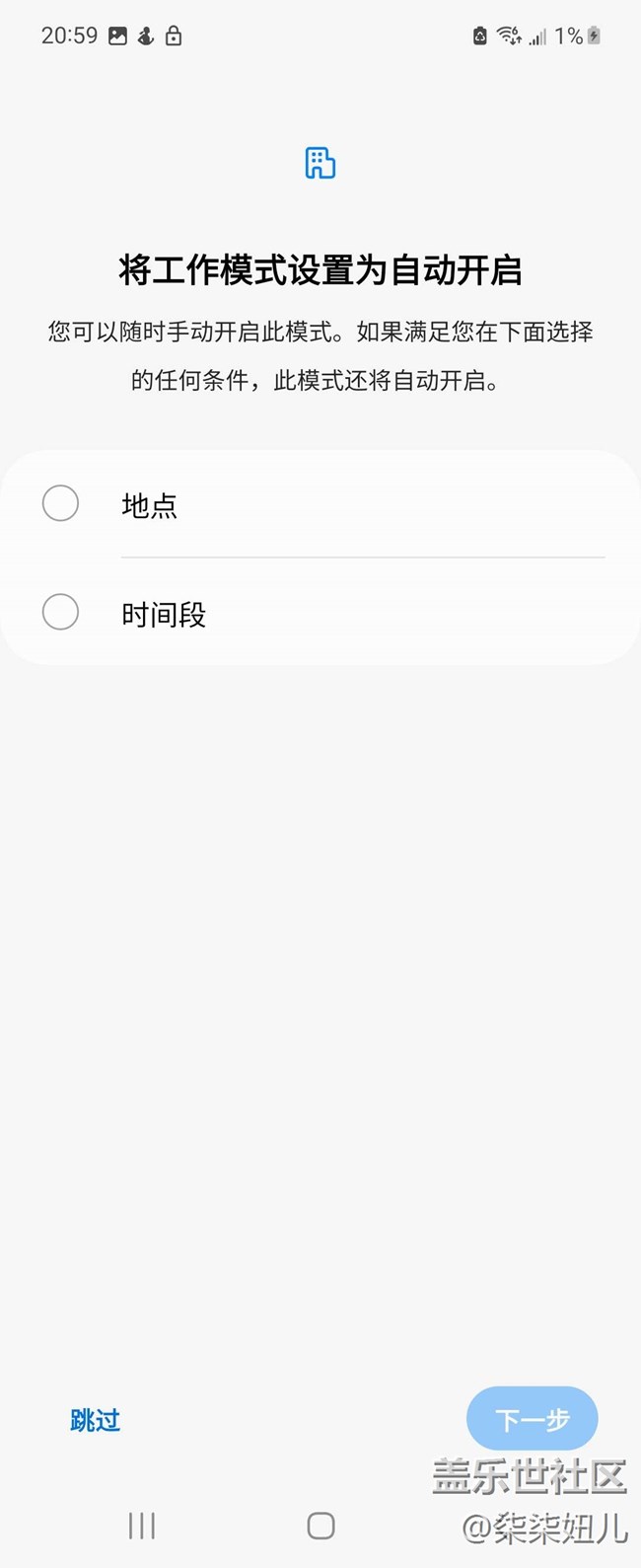Image resolution: width=641 pixels, height=1568 pixels.
Task: Tap 跳过 to skip setup
Action: tap(96, 1420)
